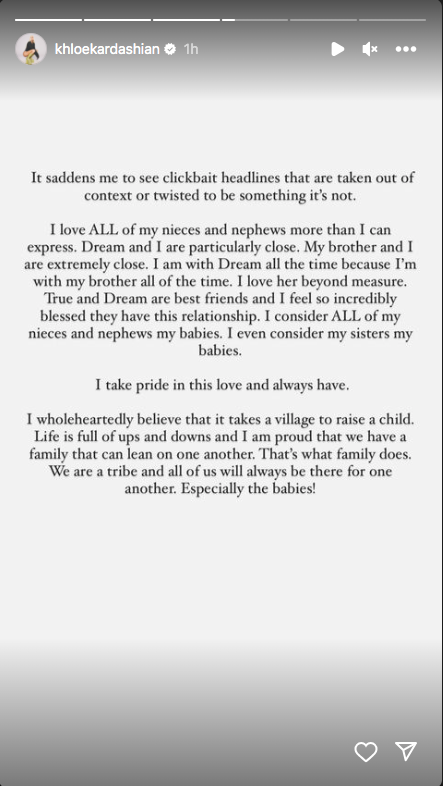Open the three-dot options menu
The width and height of the screenshot is (443, 786).
(x=406, y=49)
